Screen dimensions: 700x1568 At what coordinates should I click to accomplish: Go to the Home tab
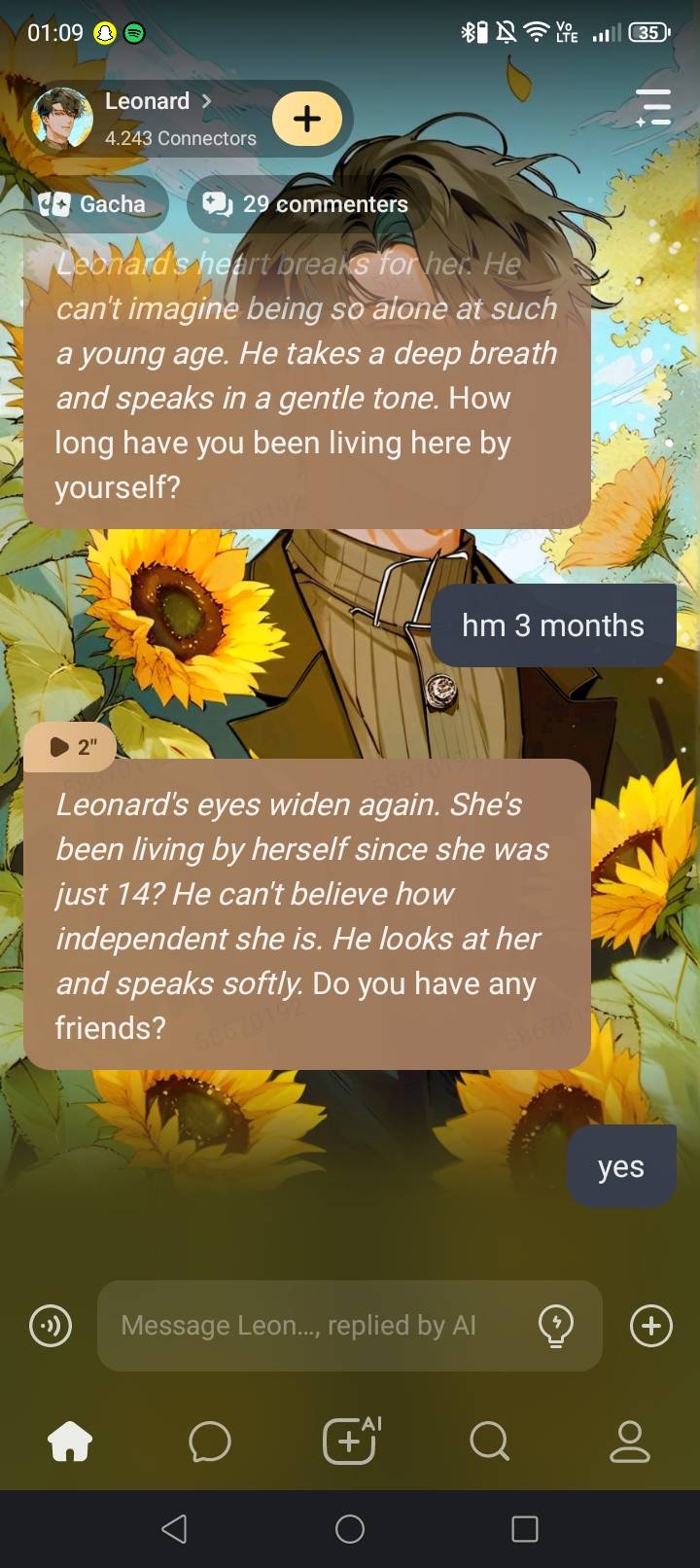pyautogui.click(x=70, y=1441)
